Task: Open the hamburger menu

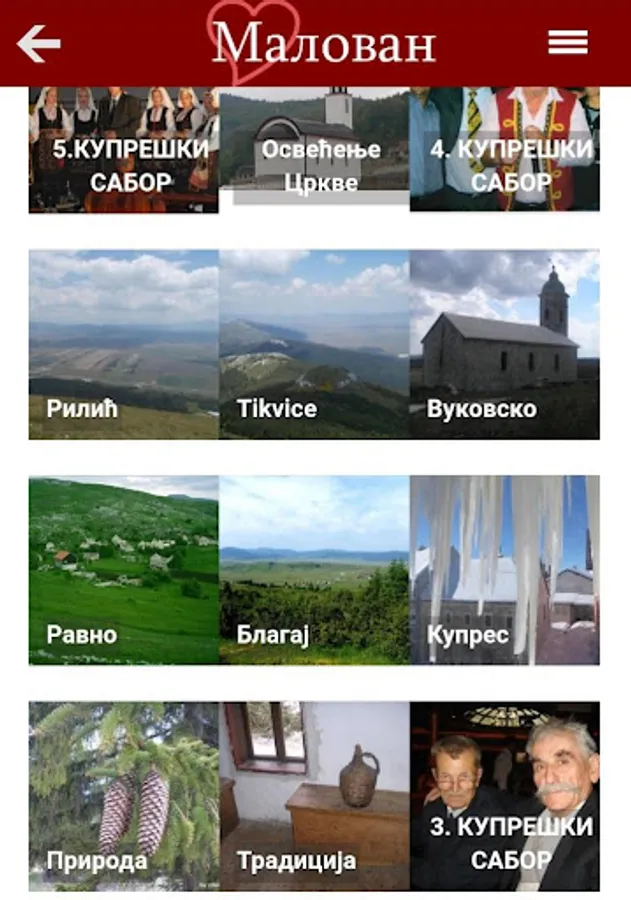Action: click(x=568, y=42)
